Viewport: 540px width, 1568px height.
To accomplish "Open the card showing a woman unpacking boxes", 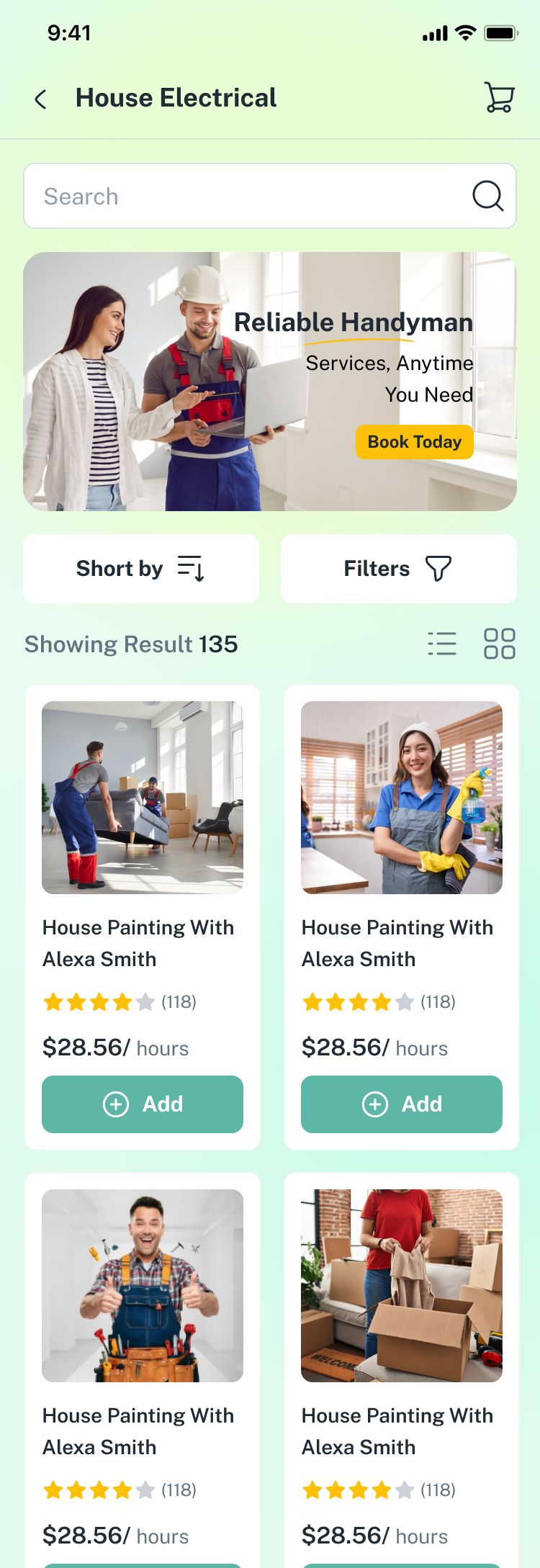I will pyautogui.click(x=402, y=1286).
